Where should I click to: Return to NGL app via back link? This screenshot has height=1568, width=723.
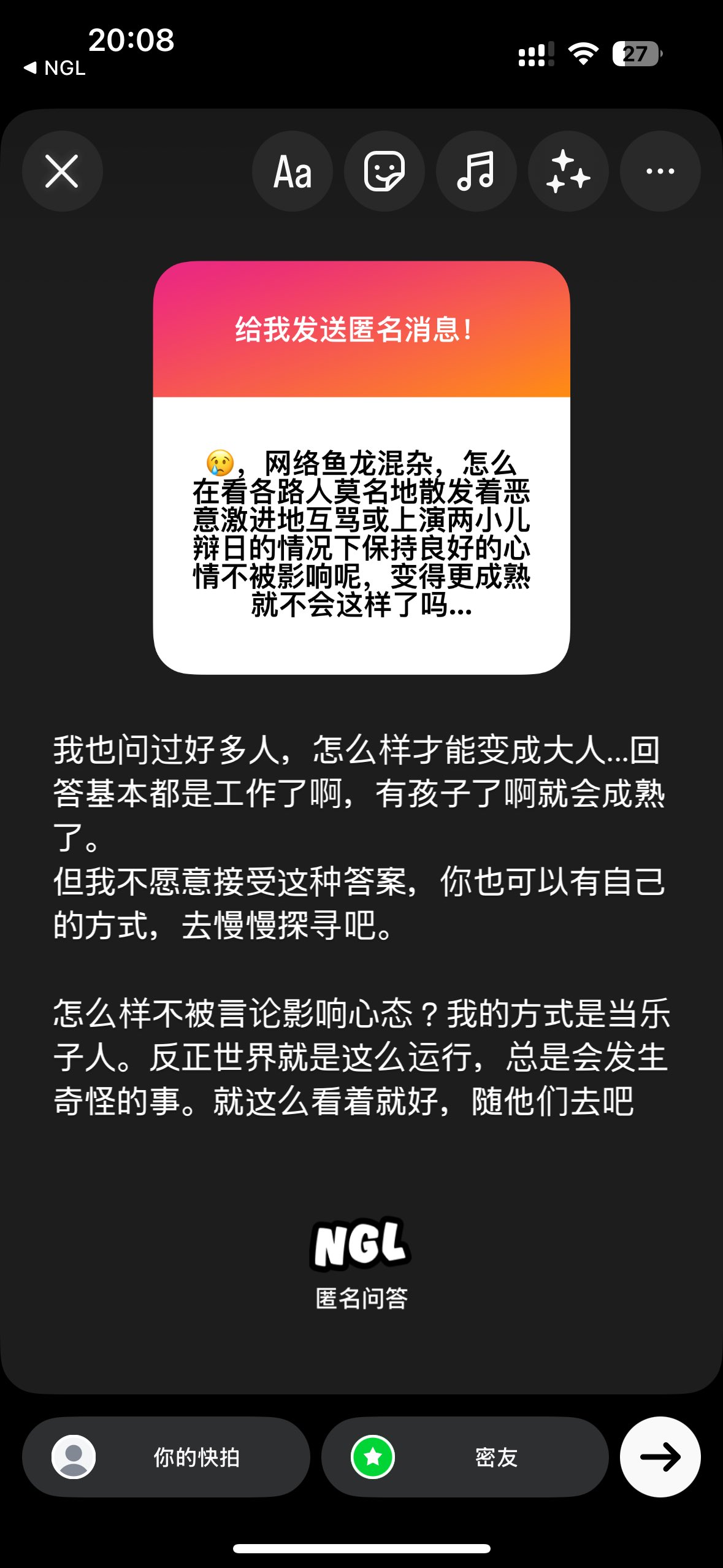[55, 67]
